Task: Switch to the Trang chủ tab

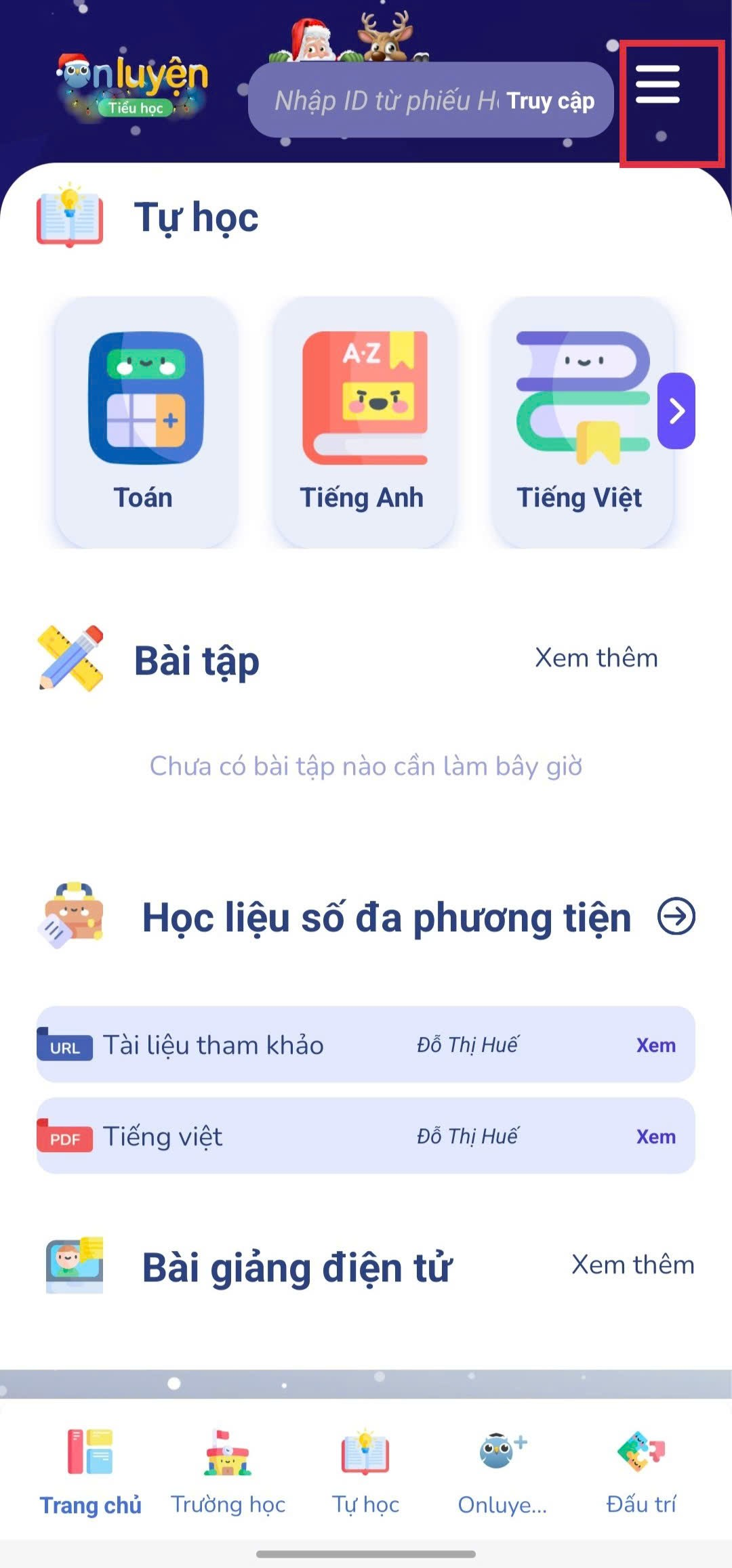Action: coord(90,1470)
